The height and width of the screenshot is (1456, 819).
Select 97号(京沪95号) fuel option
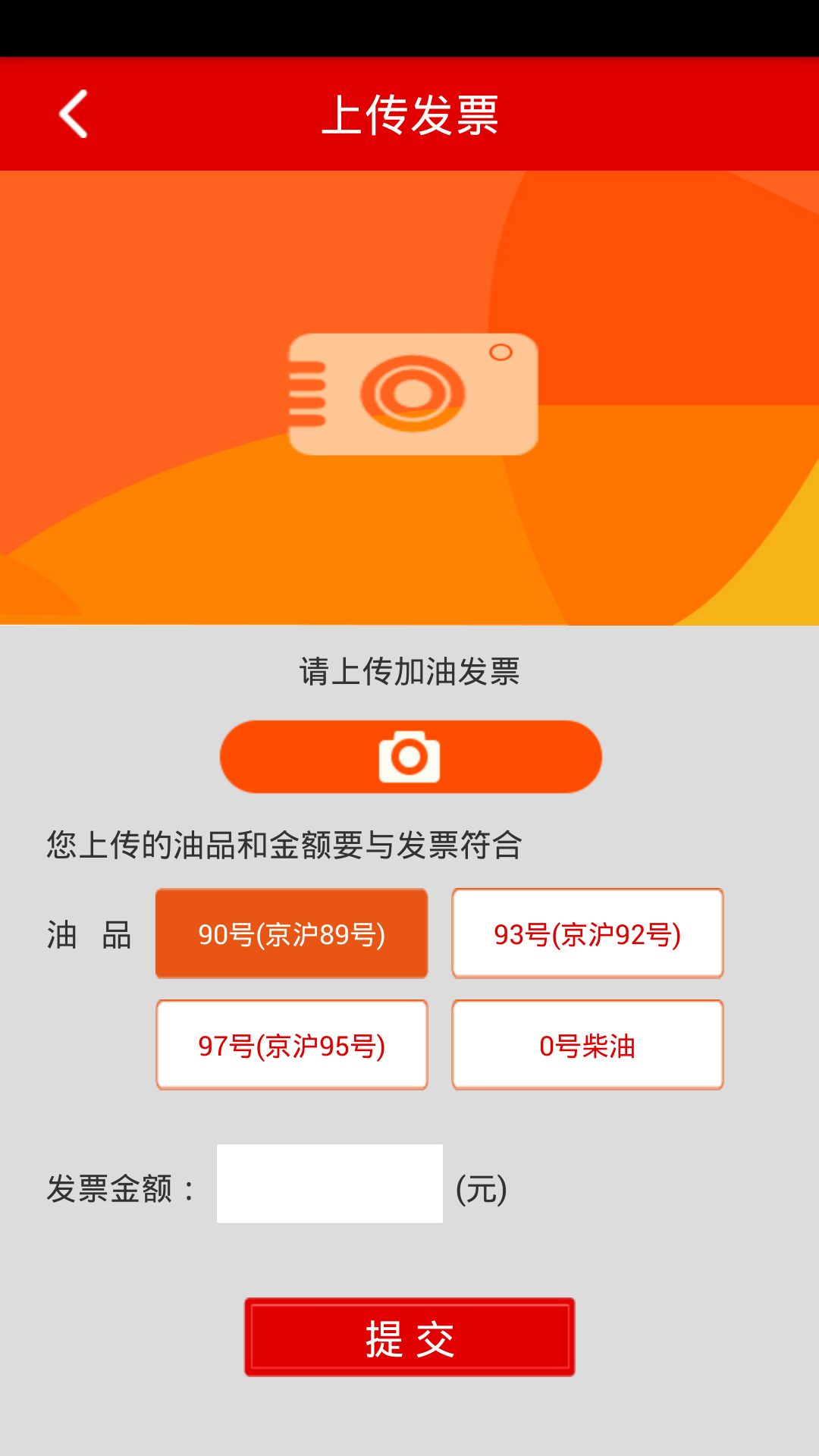[292, 1044]
